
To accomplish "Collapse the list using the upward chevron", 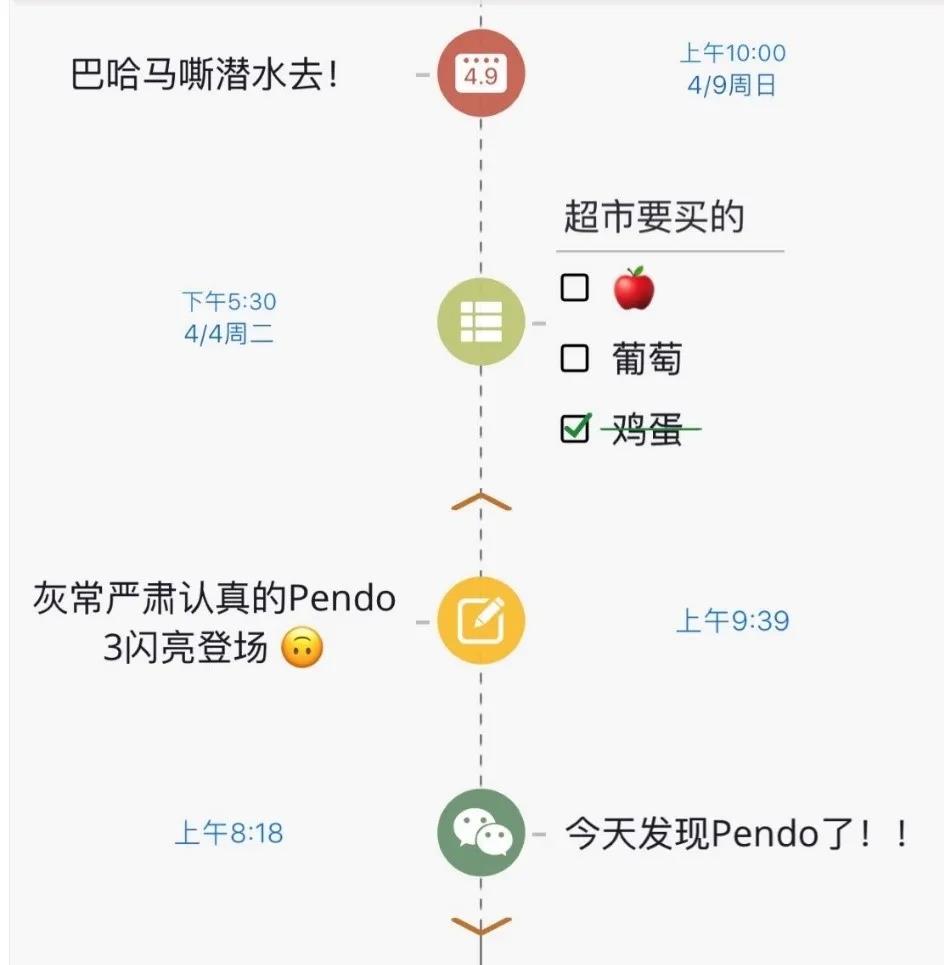I will point(479,498).
